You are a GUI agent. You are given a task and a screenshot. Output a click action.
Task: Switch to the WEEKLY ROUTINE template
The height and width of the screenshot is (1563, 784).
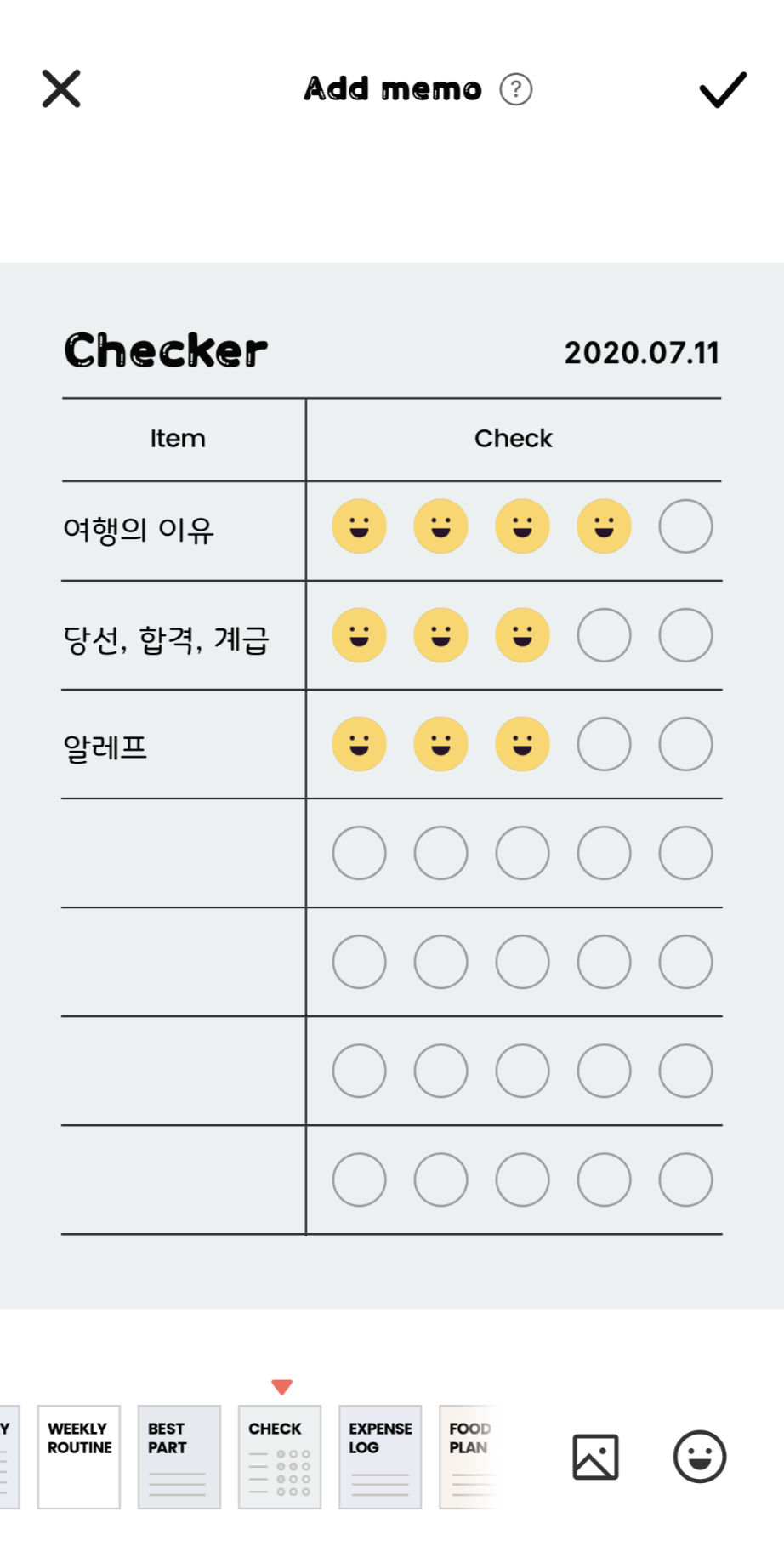78,1456
